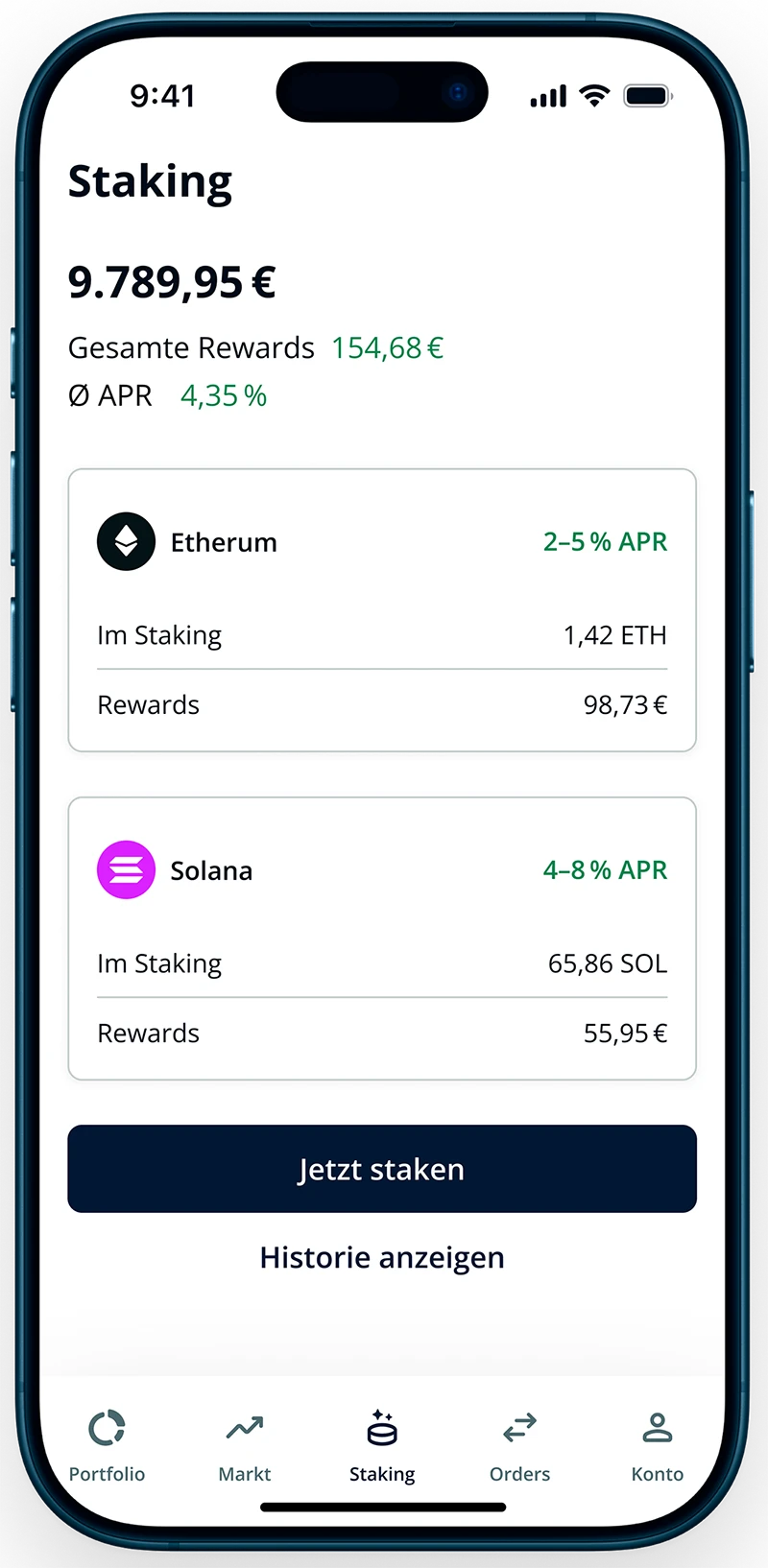768x1568 pixels.
Task: Select the Staking tab
Action: click(382, 1445)
